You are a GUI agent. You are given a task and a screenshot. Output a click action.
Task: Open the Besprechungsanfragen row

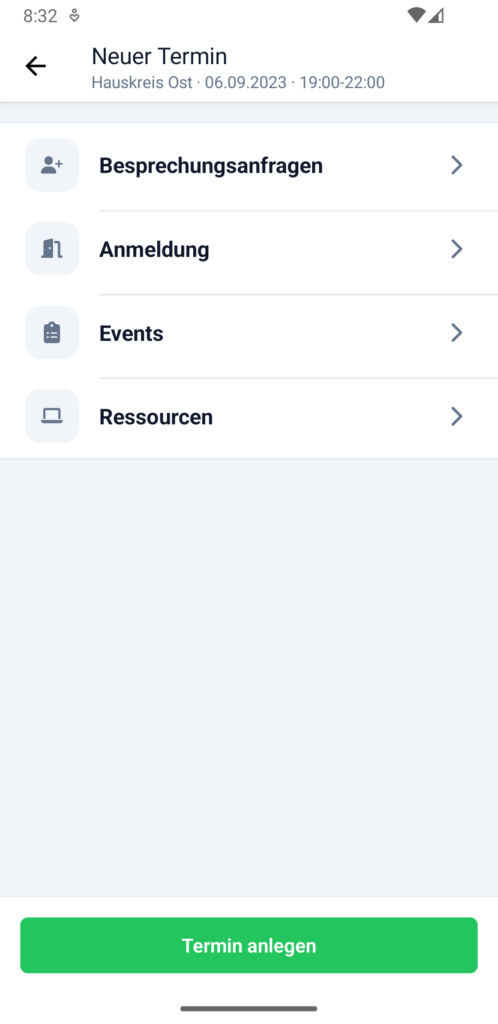click(249, 166)
